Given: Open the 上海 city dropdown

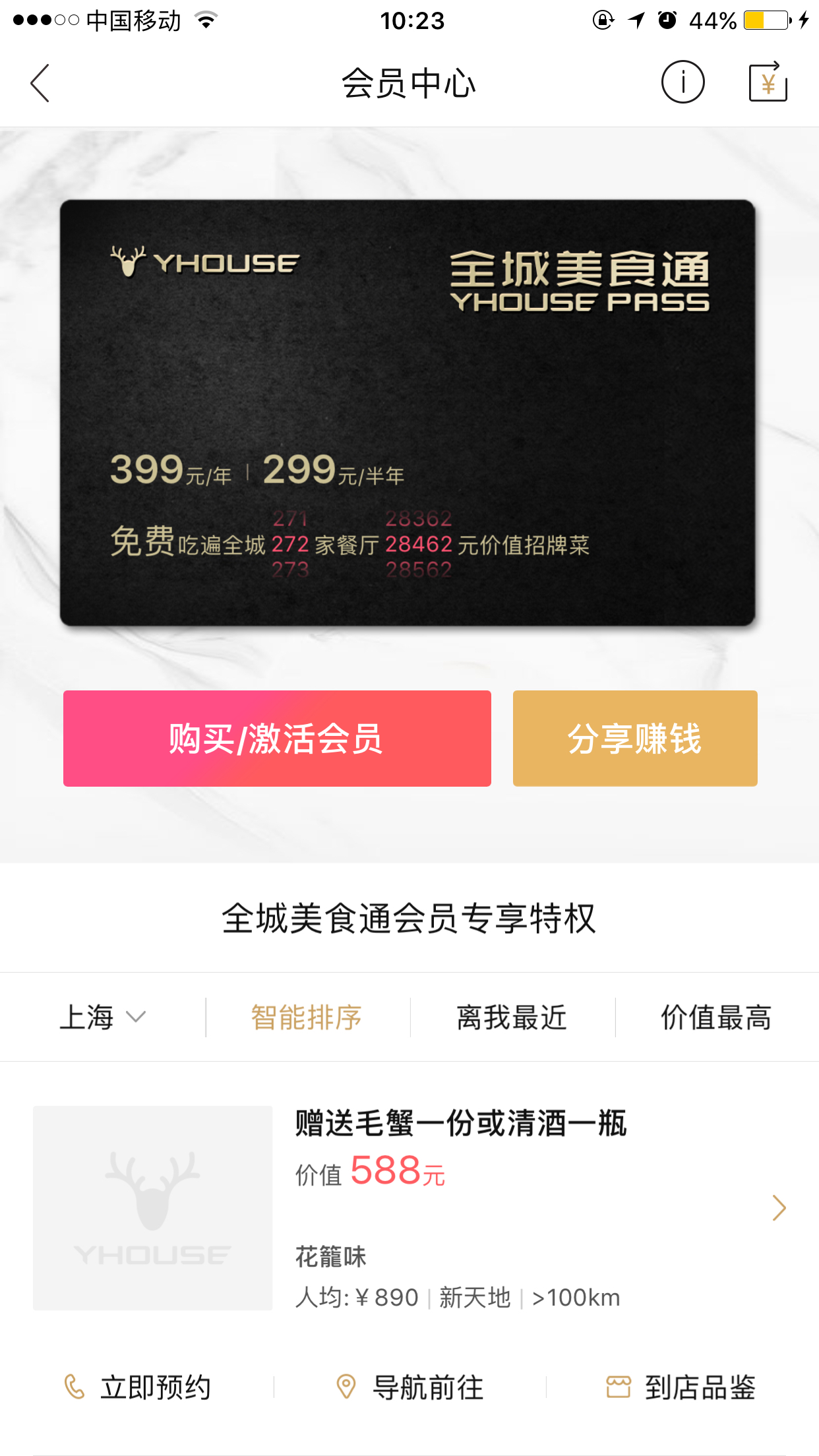Looking at the screenshot, I should point(102,1017).
